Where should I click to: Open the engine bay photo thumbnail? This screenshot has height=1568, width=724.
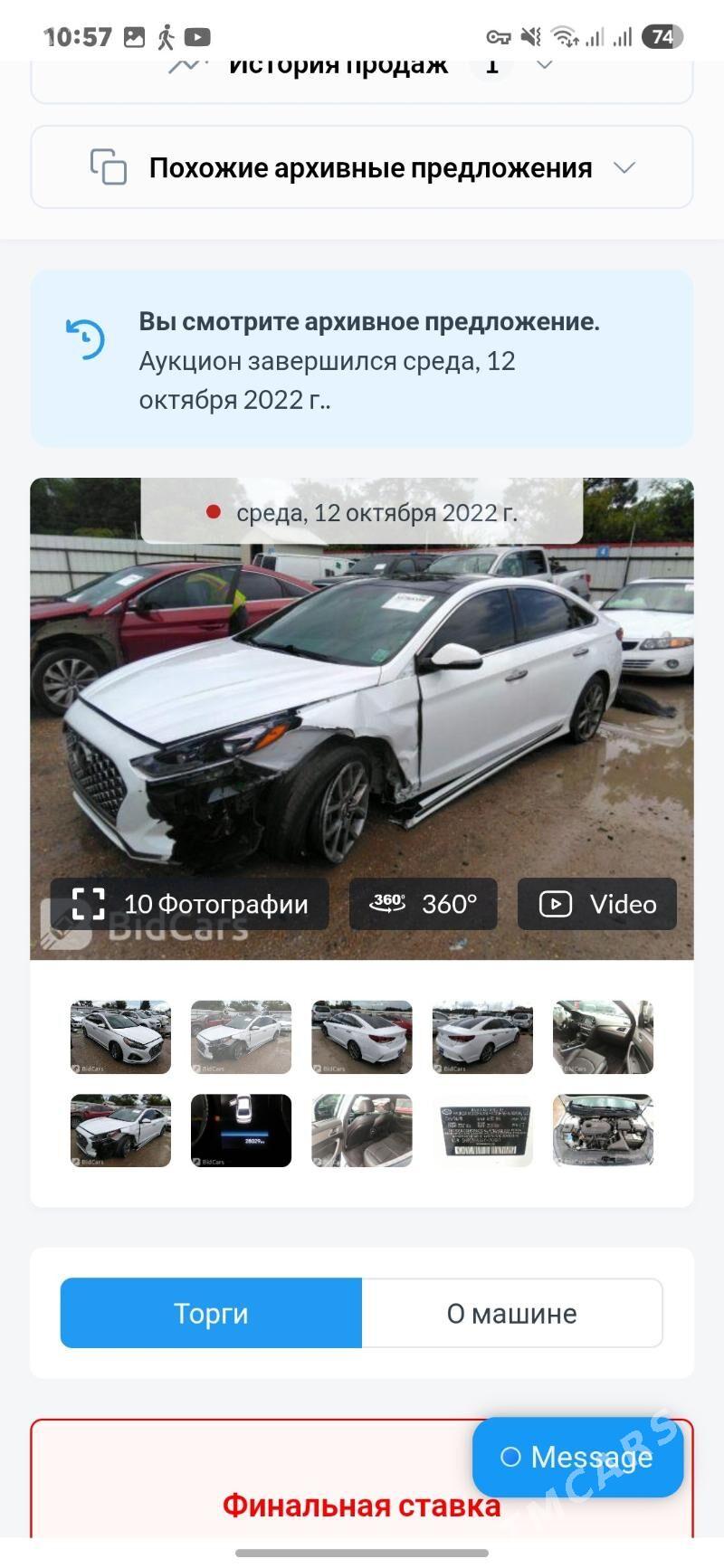[603, 1130]
